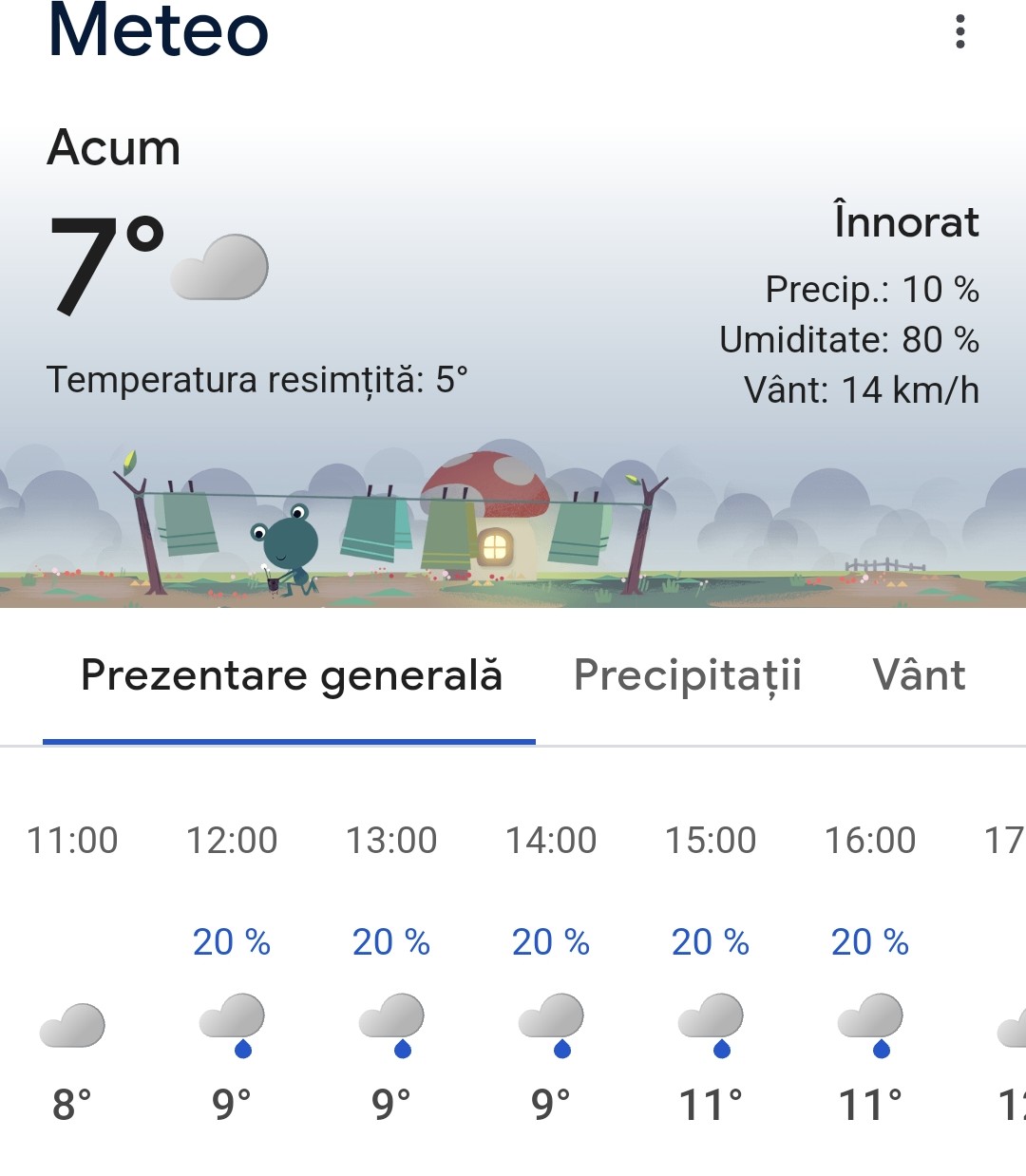Open the Vânt tab
The height and width of the screenshot is (1176, 1026).
pyautogui.click(x=919, y=674)
